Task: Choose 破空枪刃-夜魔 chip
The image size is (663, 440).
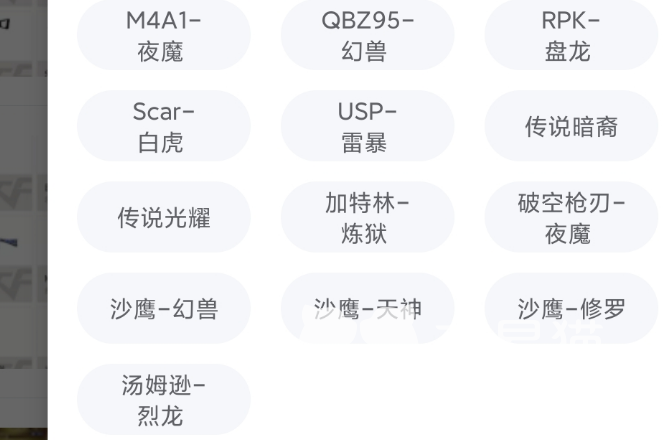Action: tap(571, 218)
